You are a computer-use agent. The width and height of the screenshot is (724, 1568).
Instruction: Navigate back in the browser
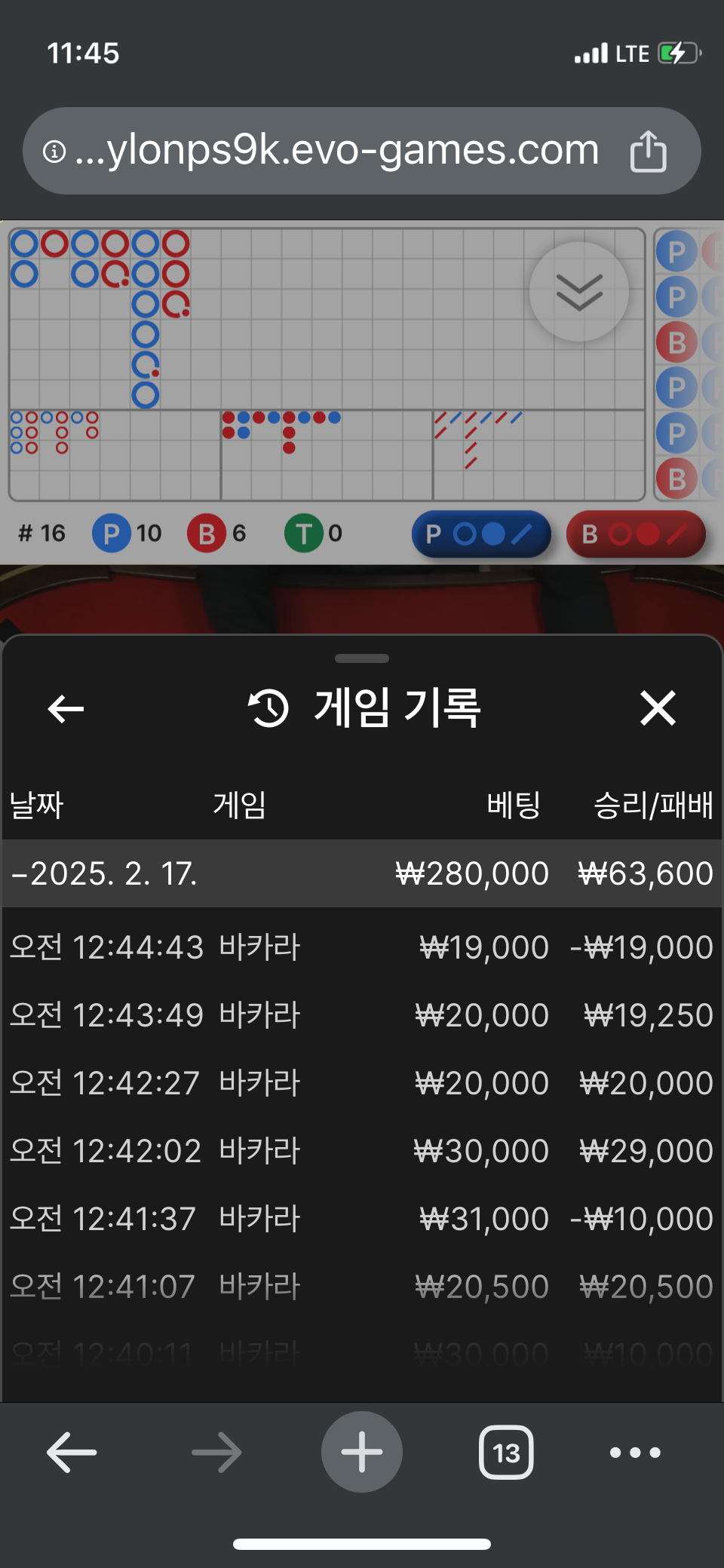pyautogui.click(x=72, y=1452)
